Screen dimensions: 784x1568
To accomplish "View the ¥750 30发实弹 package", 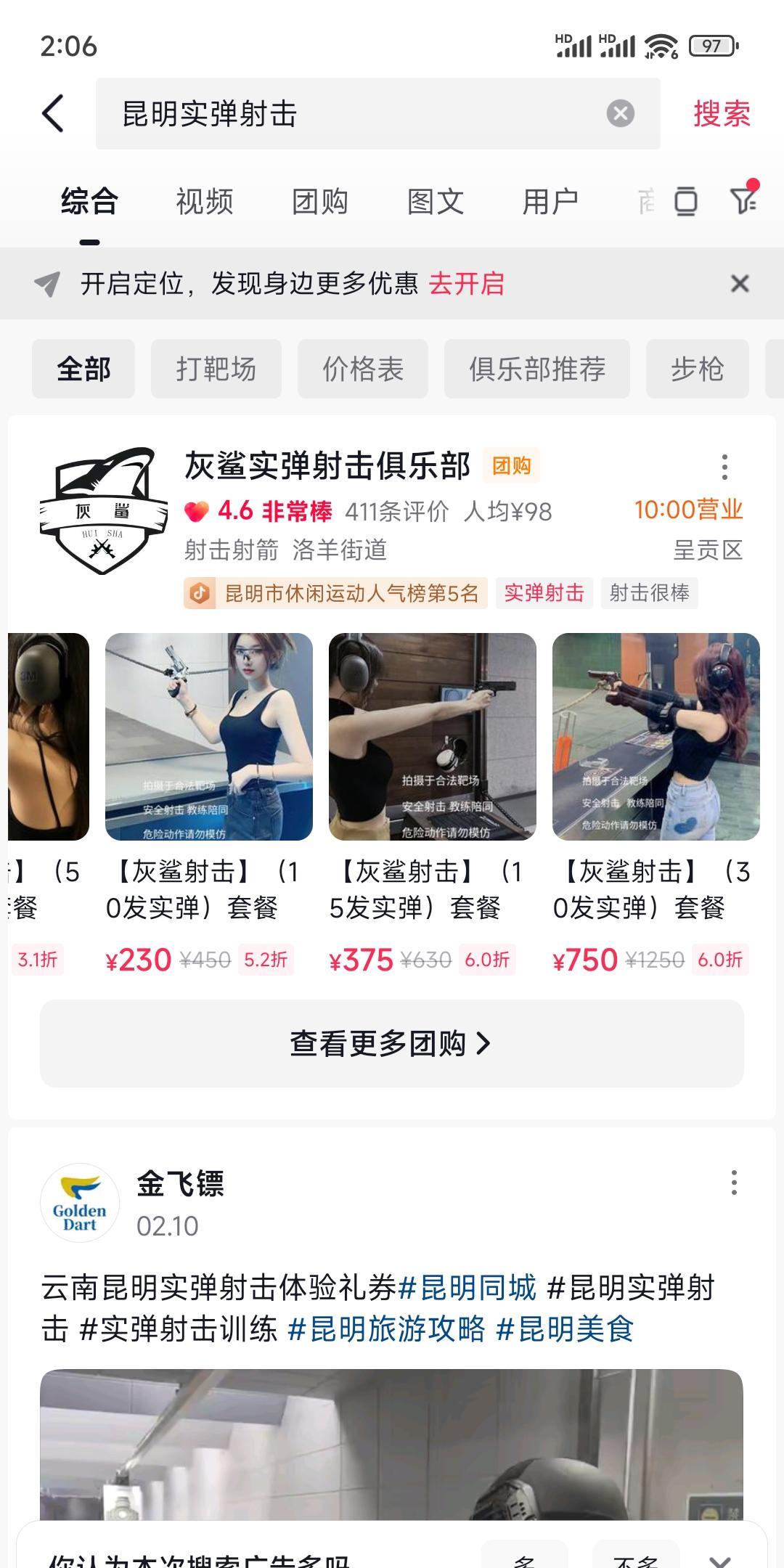I will tap(656, 802).
